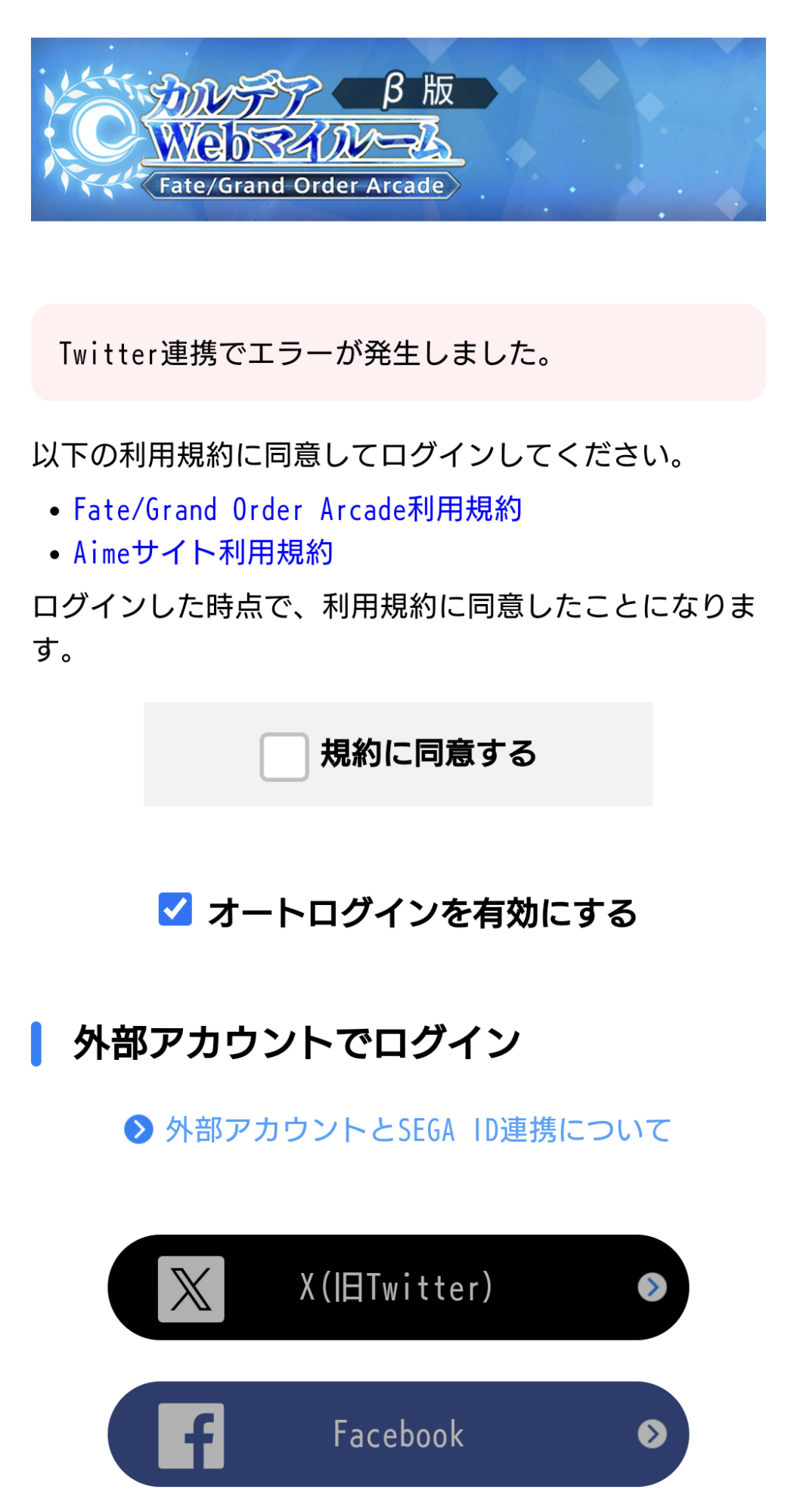The height and width of the screenshot is (1512, 797).
Task: Open the Aimeサイト利用規約 link
Action: tap(203, 553)
